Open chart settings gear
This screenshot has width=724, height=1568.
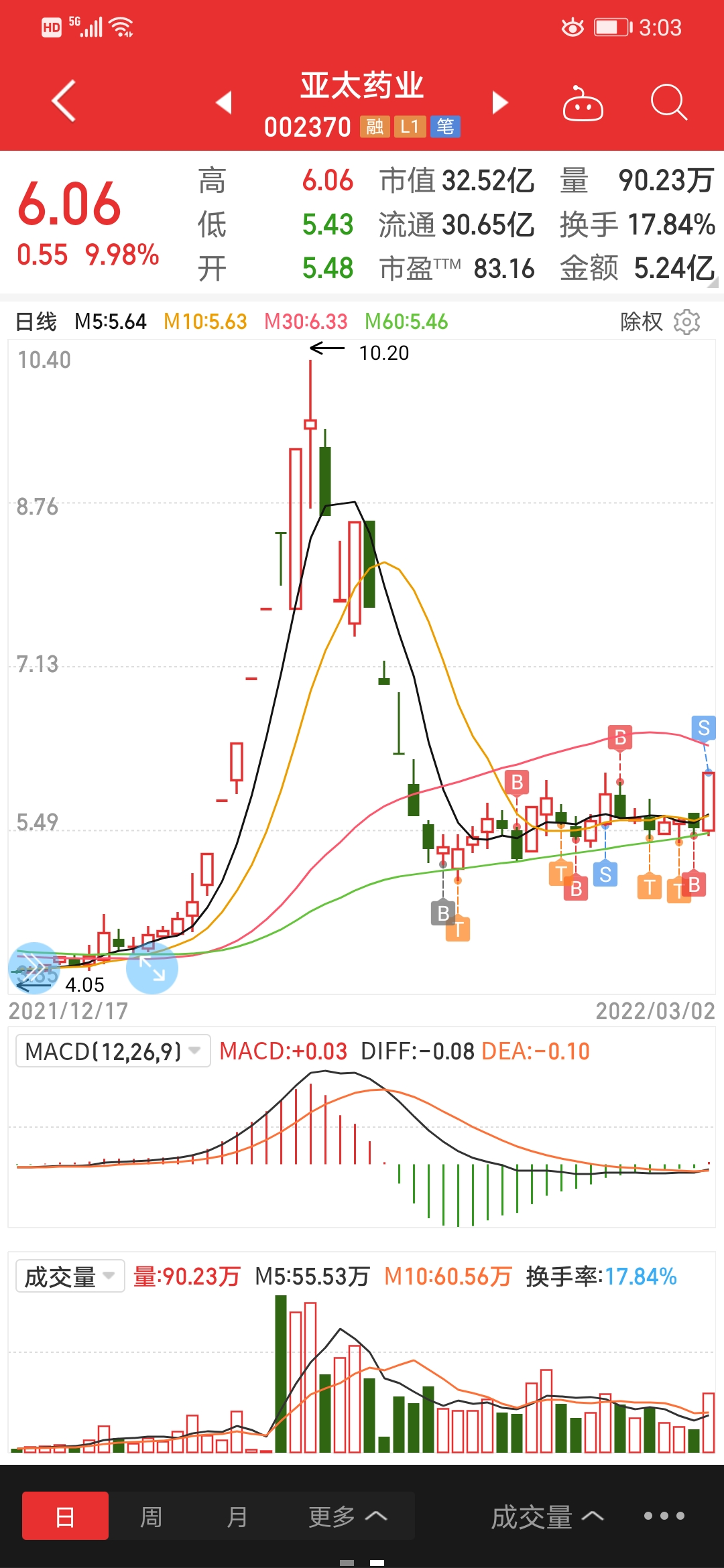pyautogui.click(x=686, y=322)
